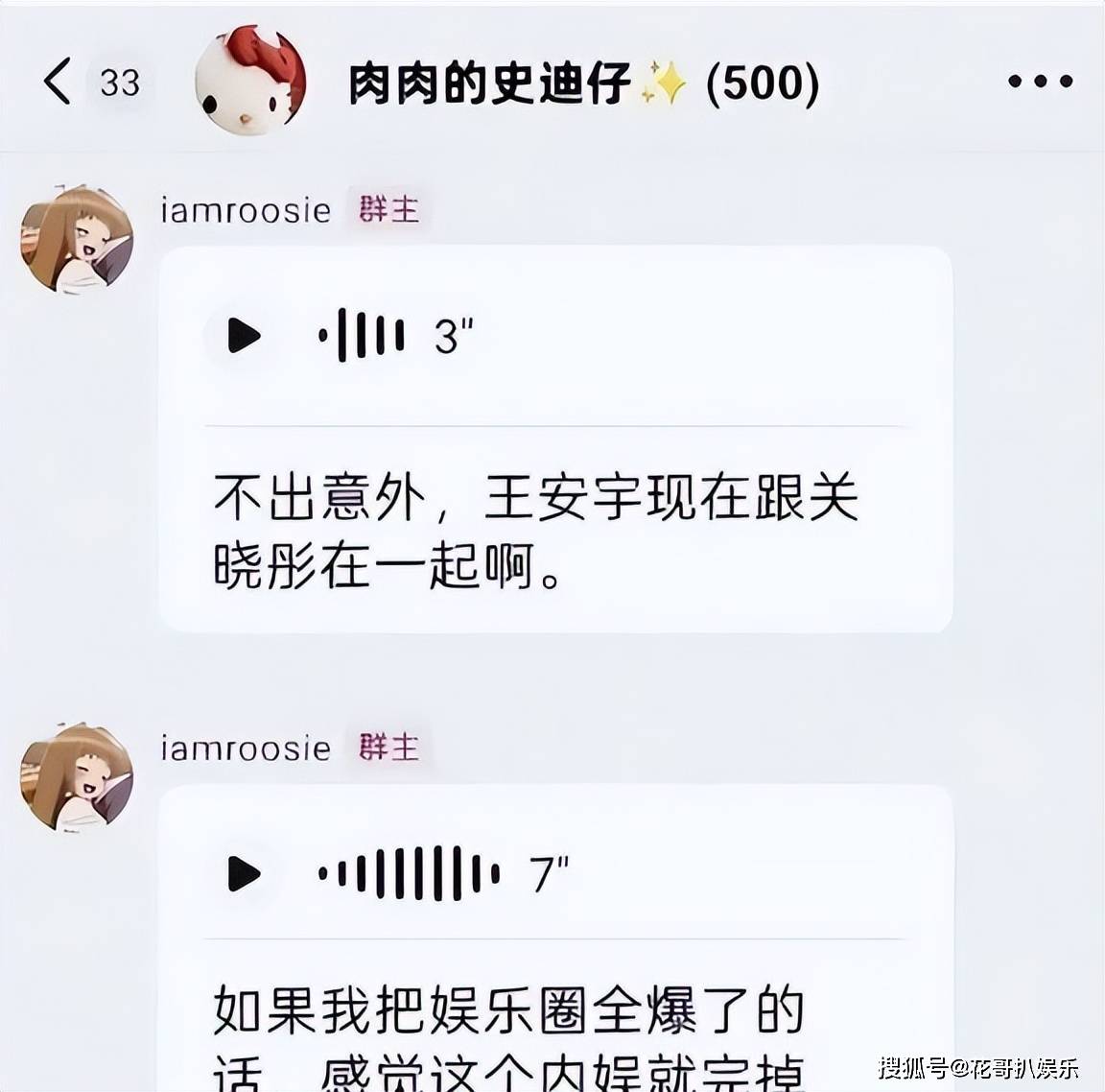Viewport: 1105px width, 1092px height.
Task: Play the 7-second voice message
Action: [244, 873]
